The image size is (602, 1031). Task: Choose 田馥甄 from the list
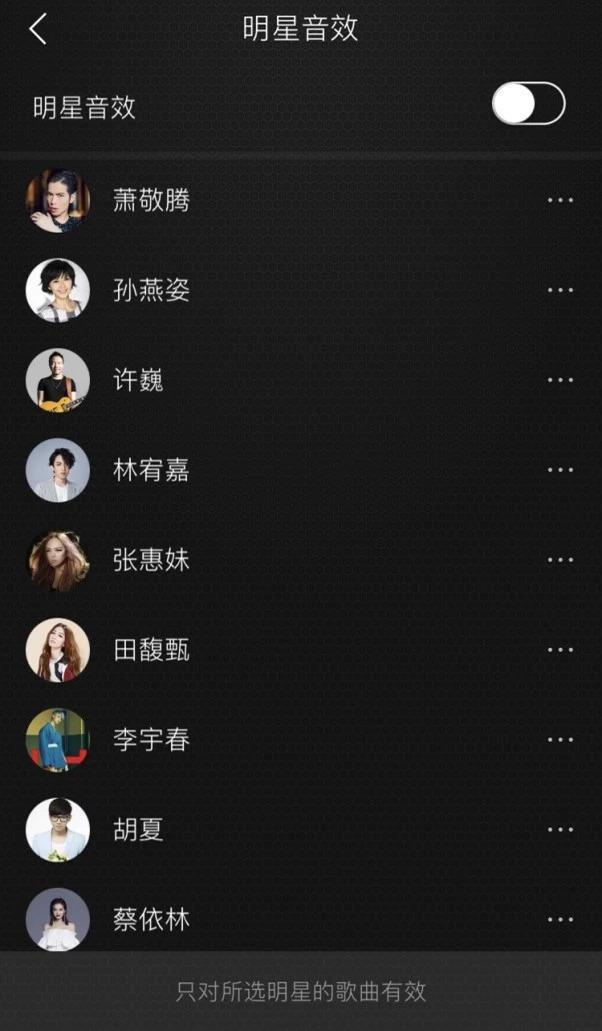(152, 651)
